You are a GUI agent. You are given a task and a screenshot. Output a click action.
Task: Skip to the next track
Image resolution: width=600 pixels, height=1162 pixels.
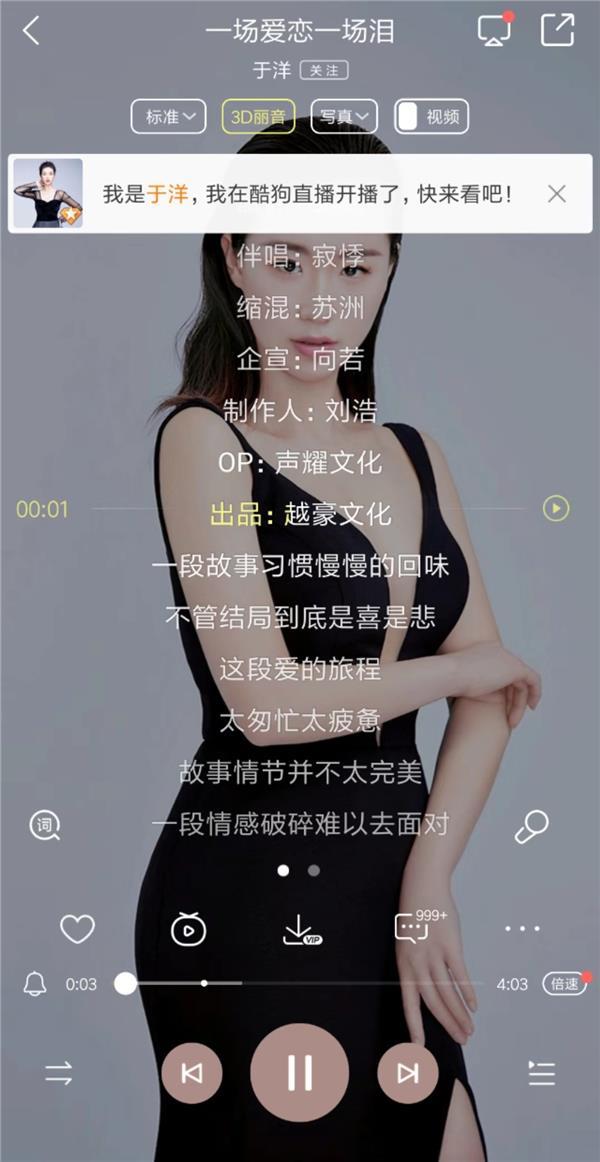pos(407,1073)
